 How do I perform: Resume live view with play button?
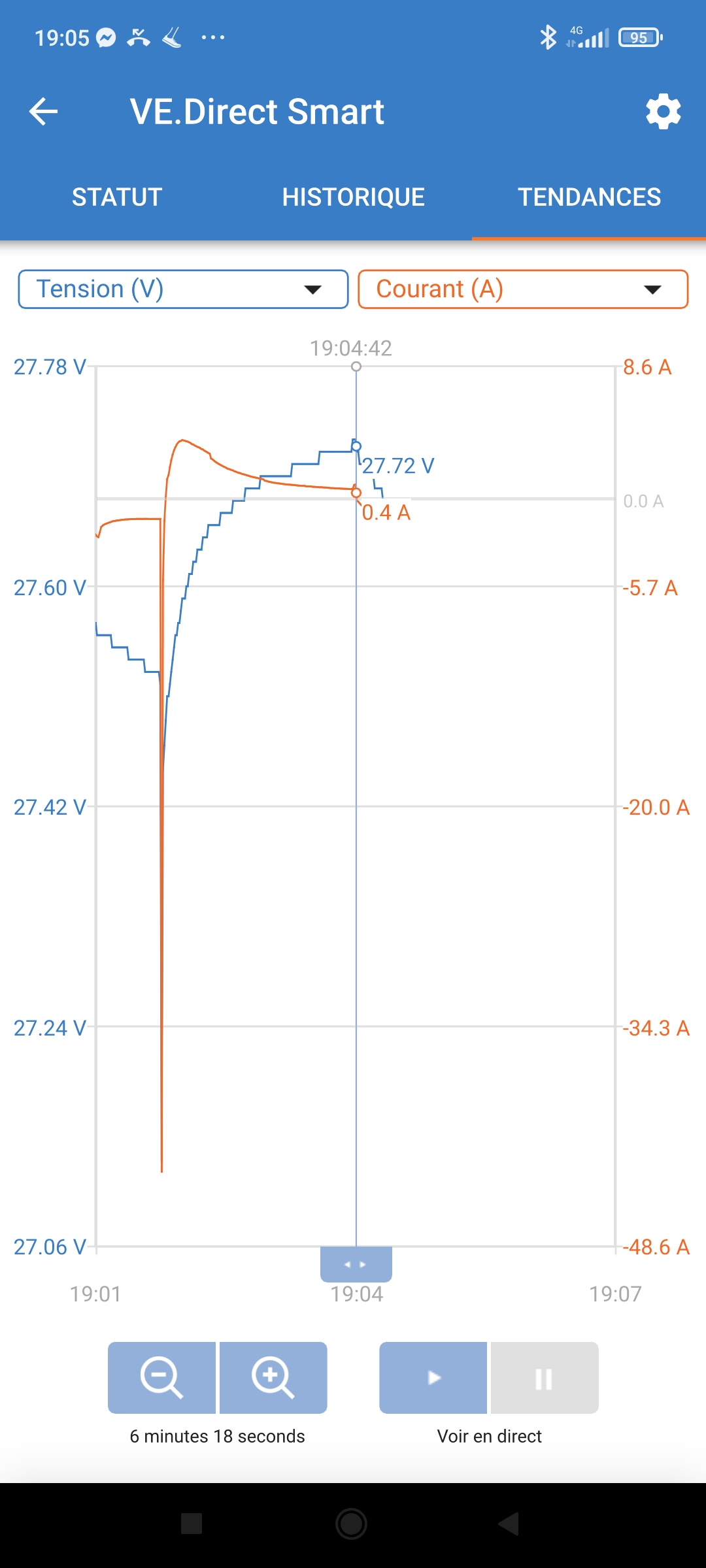pos(433,1377)
